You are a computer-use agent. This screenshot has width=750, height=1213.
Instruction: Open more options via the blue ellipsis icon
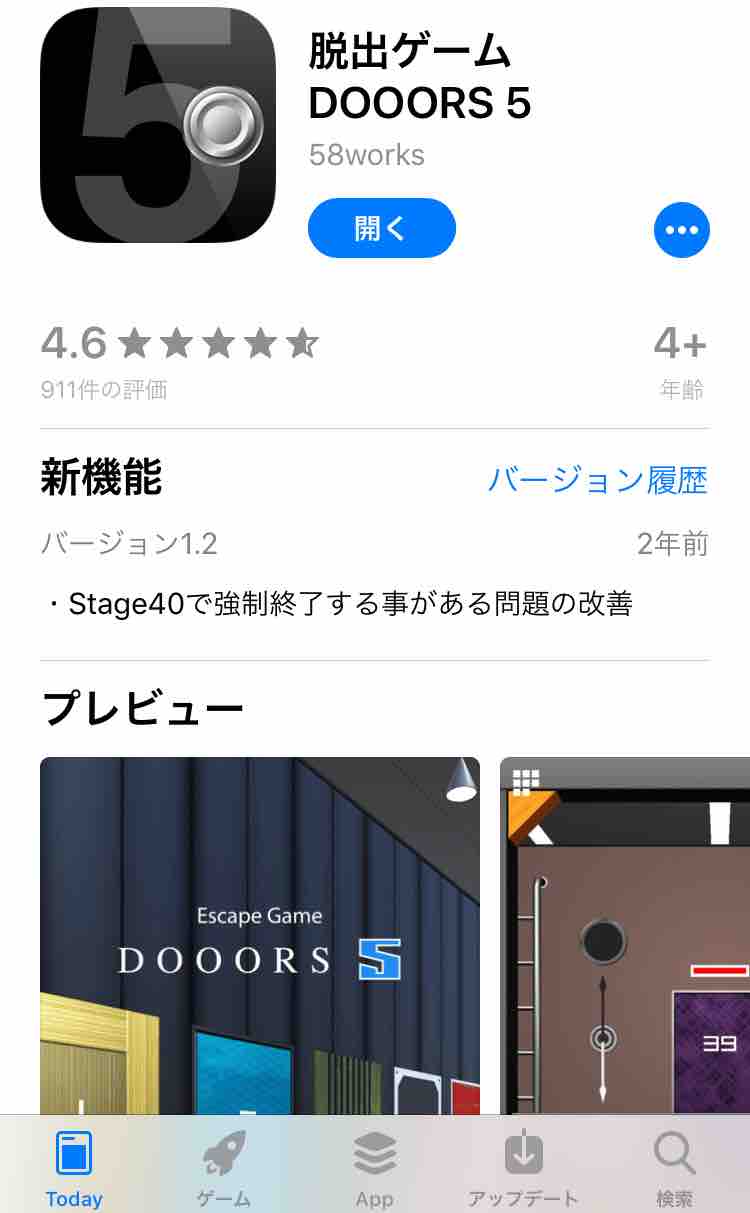(682, 229)
